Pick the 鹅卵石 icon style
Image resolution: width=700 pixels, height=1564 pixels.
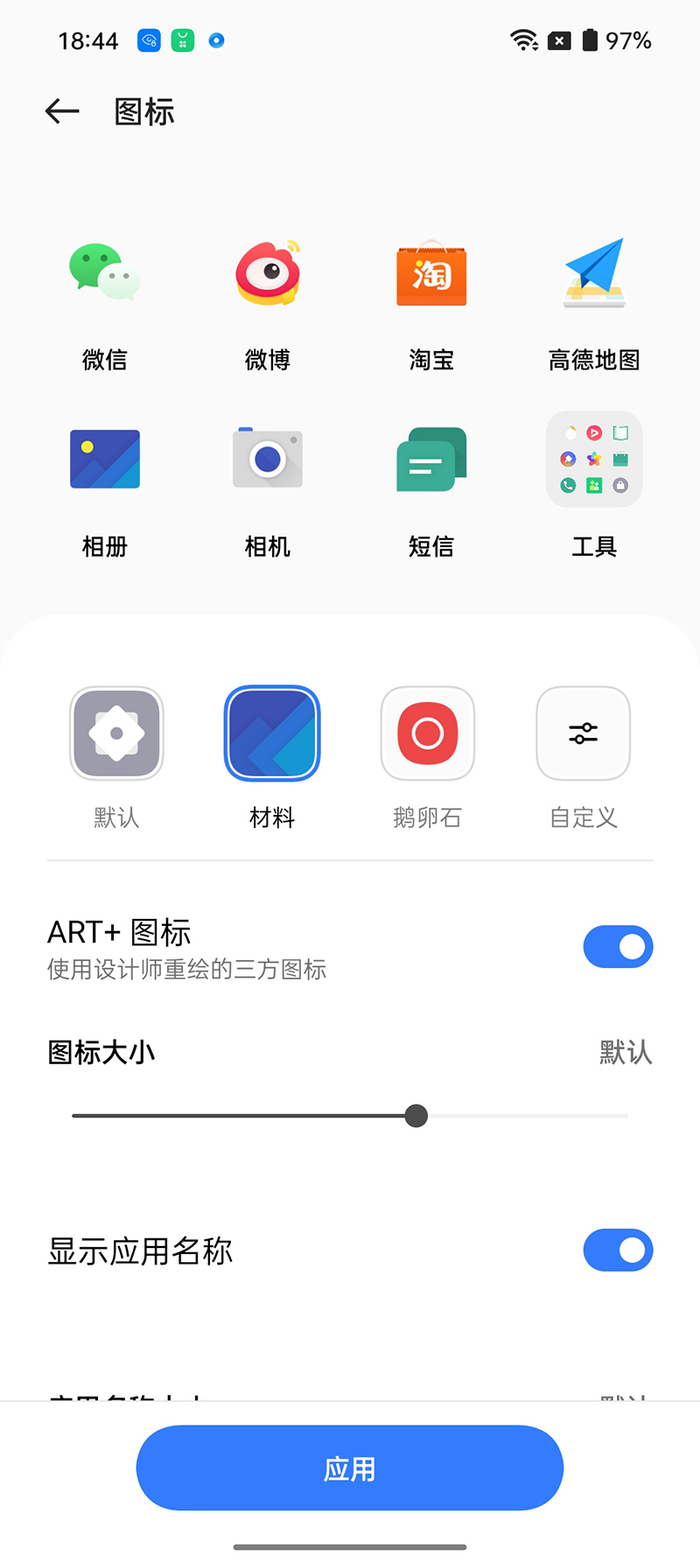pos(427,733)
